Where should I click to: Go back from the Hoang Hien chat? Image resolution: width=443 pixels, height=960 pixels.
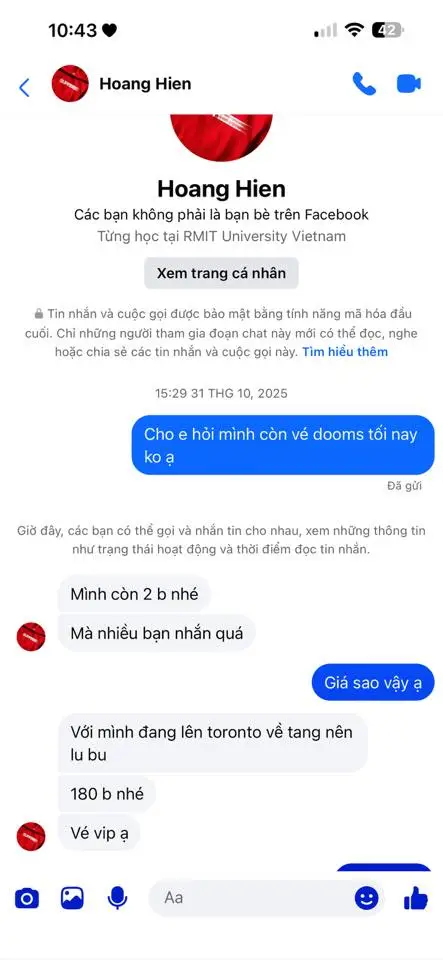coord(24,88)
